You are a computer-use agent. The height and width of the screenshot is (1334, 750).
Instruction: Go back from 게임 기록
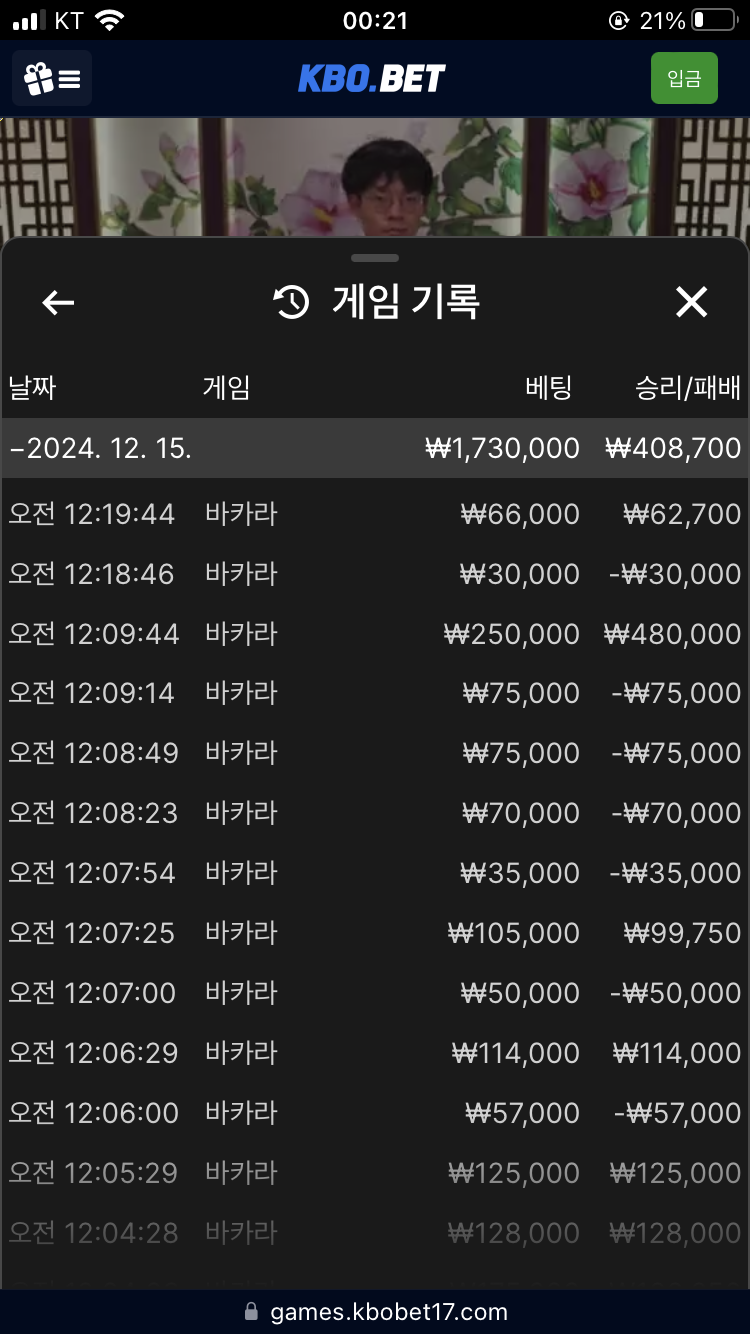pos(58,302)
